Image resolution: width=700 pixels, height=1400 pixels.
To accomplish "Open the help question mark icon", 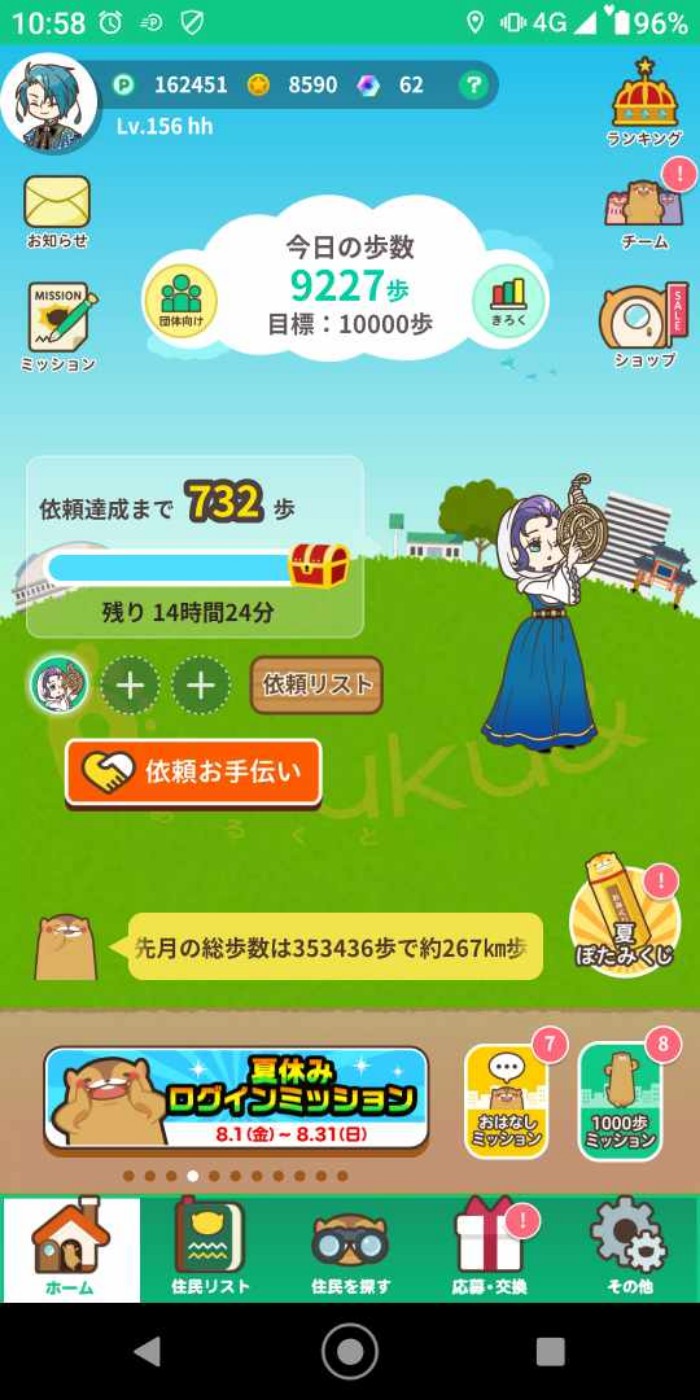I will [472, 86].
